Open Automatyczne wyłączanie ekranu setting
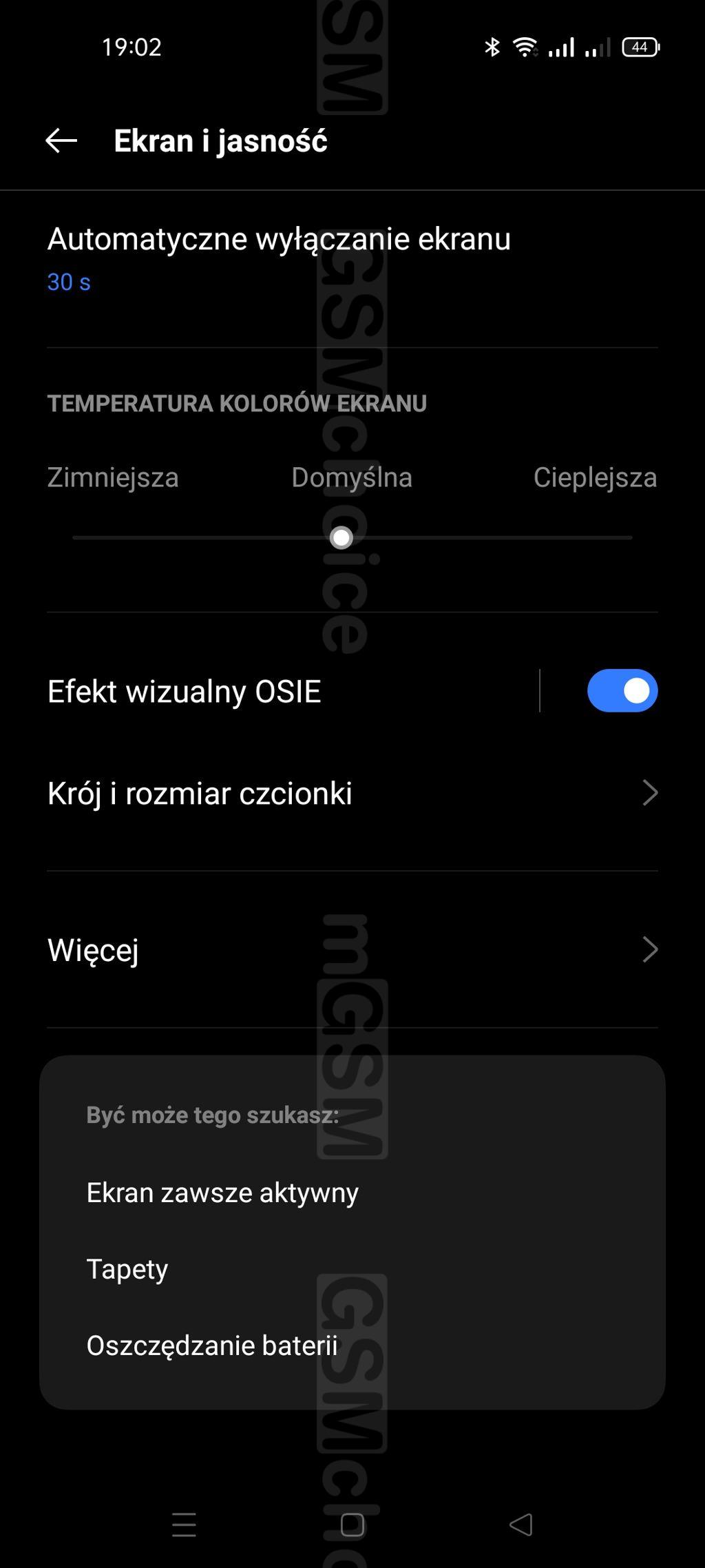Image resolution: width=705 pixels, height=1568 pixels. (352, 260)
